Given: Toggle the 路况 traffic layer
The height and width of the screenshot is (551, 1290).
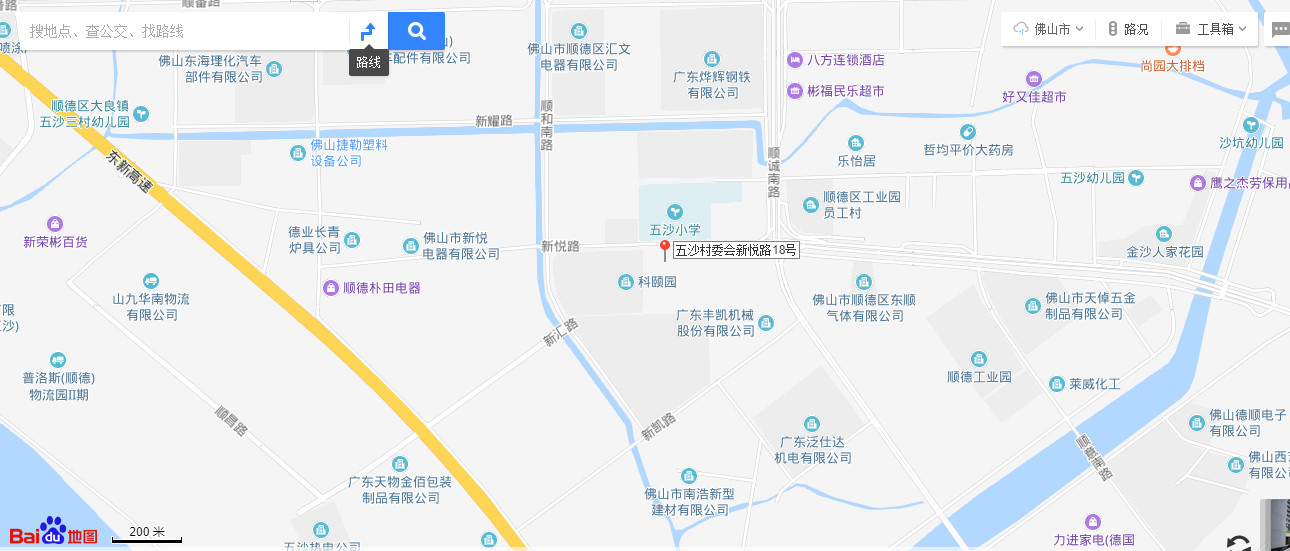Looking at the screenshot, I should point(1127,29).
